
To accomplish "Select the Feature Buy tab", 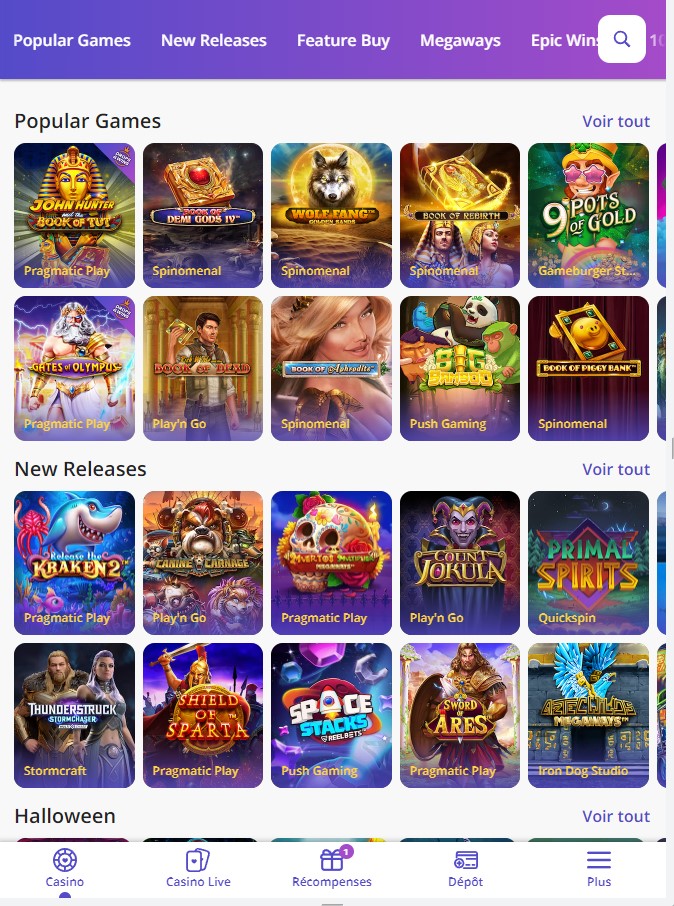I will click(x=343, y=41).
